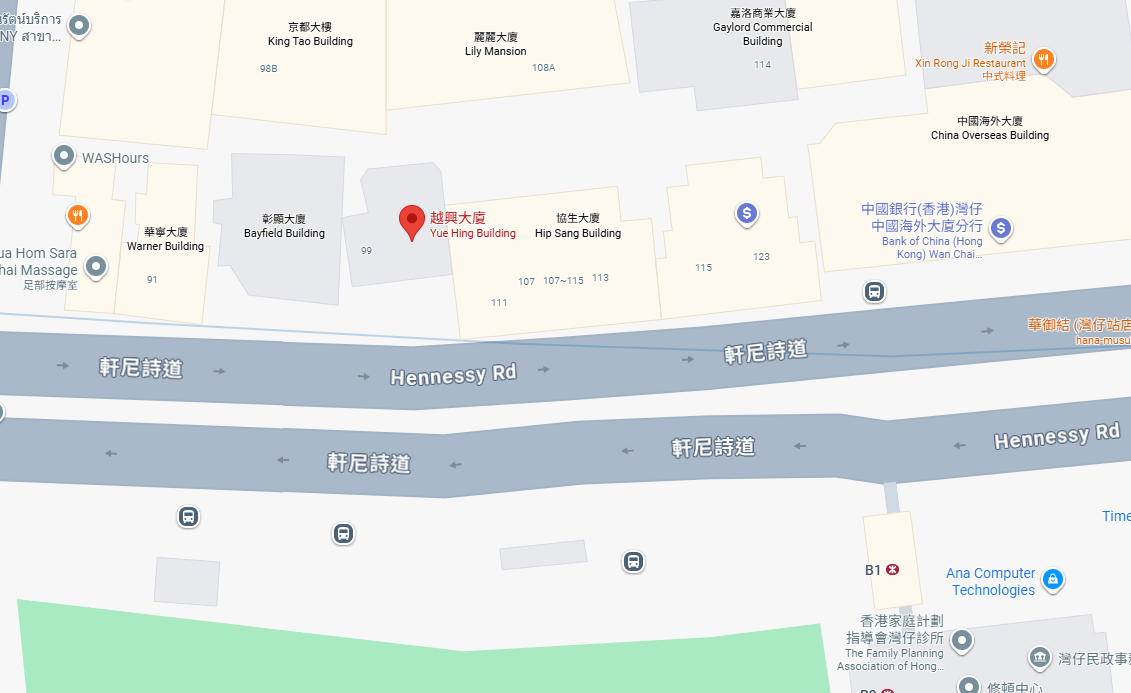The image size is (1131, 693).
Task: Open the WASHours place marker
Action: coord(64,156)
